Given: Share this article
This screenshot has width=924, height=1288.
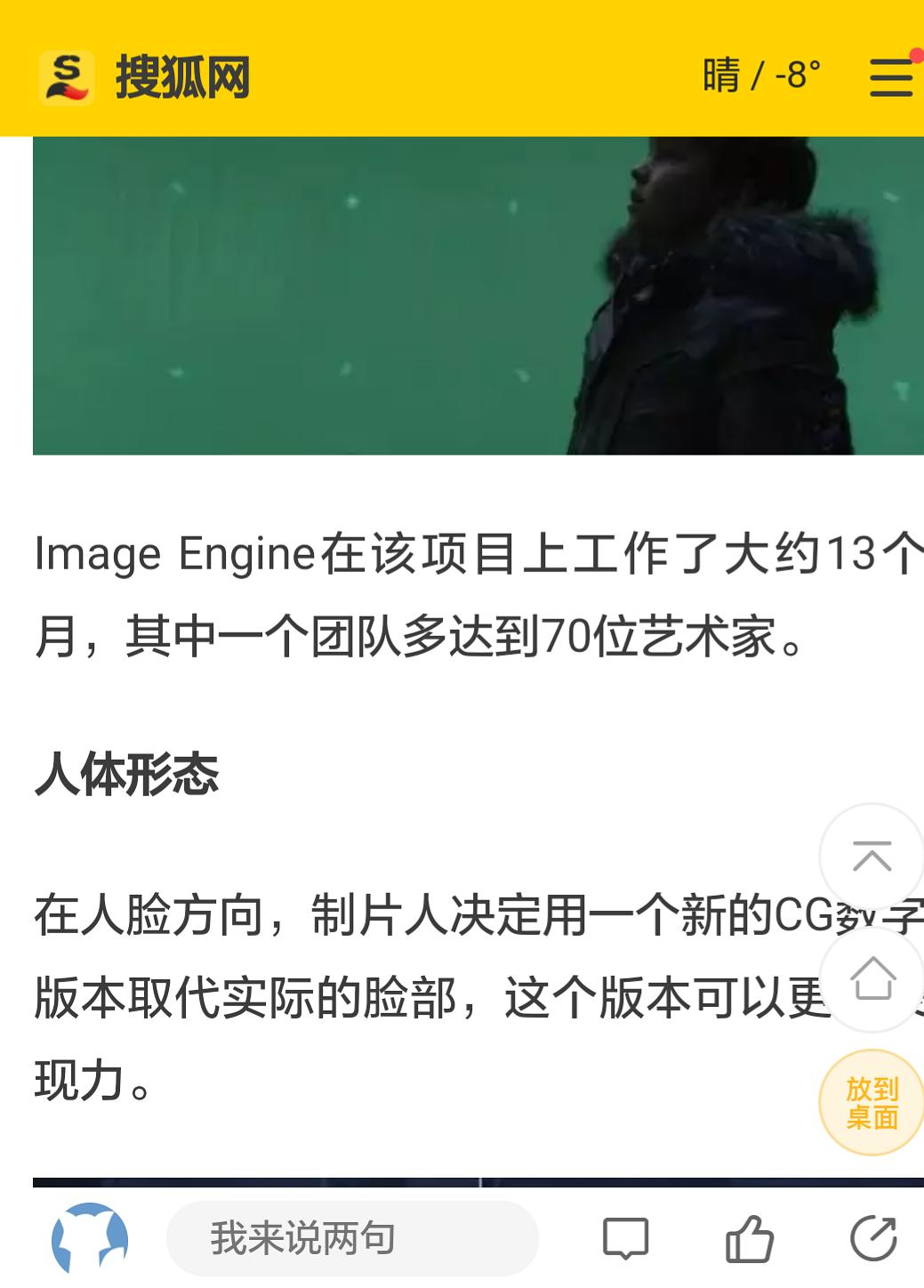Looking at the screenshot, I should 872,1238.
